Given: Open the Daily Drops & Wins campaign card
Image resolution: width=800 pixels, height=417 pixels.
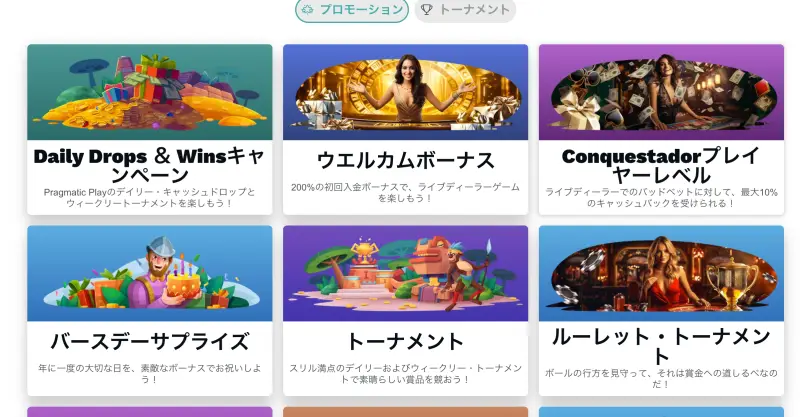Looking at the screenshot, I should click(x=150, y=130).
